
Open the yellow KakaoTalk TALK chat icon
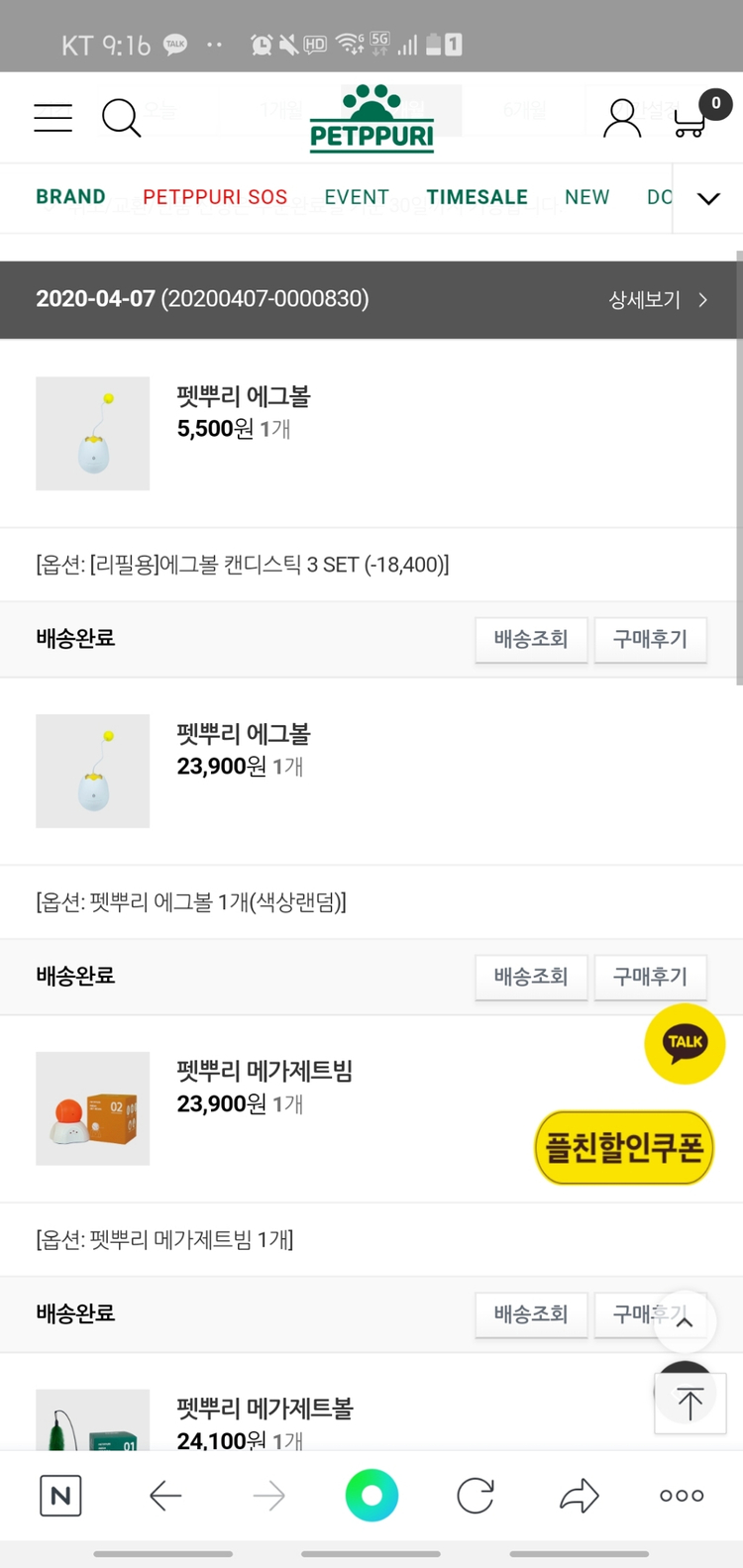tap(685, 1043)
